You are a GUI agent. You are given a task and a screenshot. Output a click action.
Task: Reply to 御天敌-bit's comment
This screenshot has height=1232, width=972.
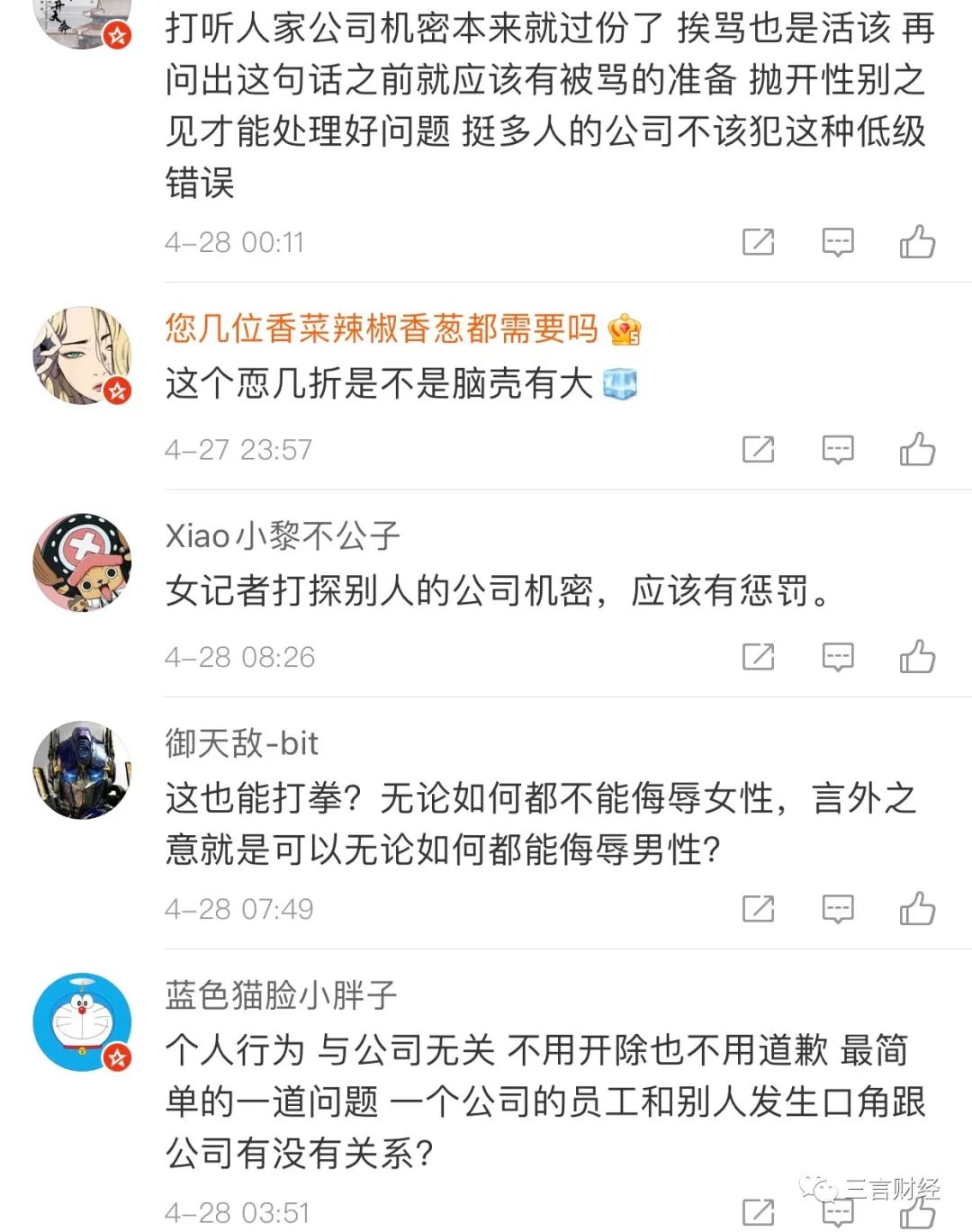838,909
